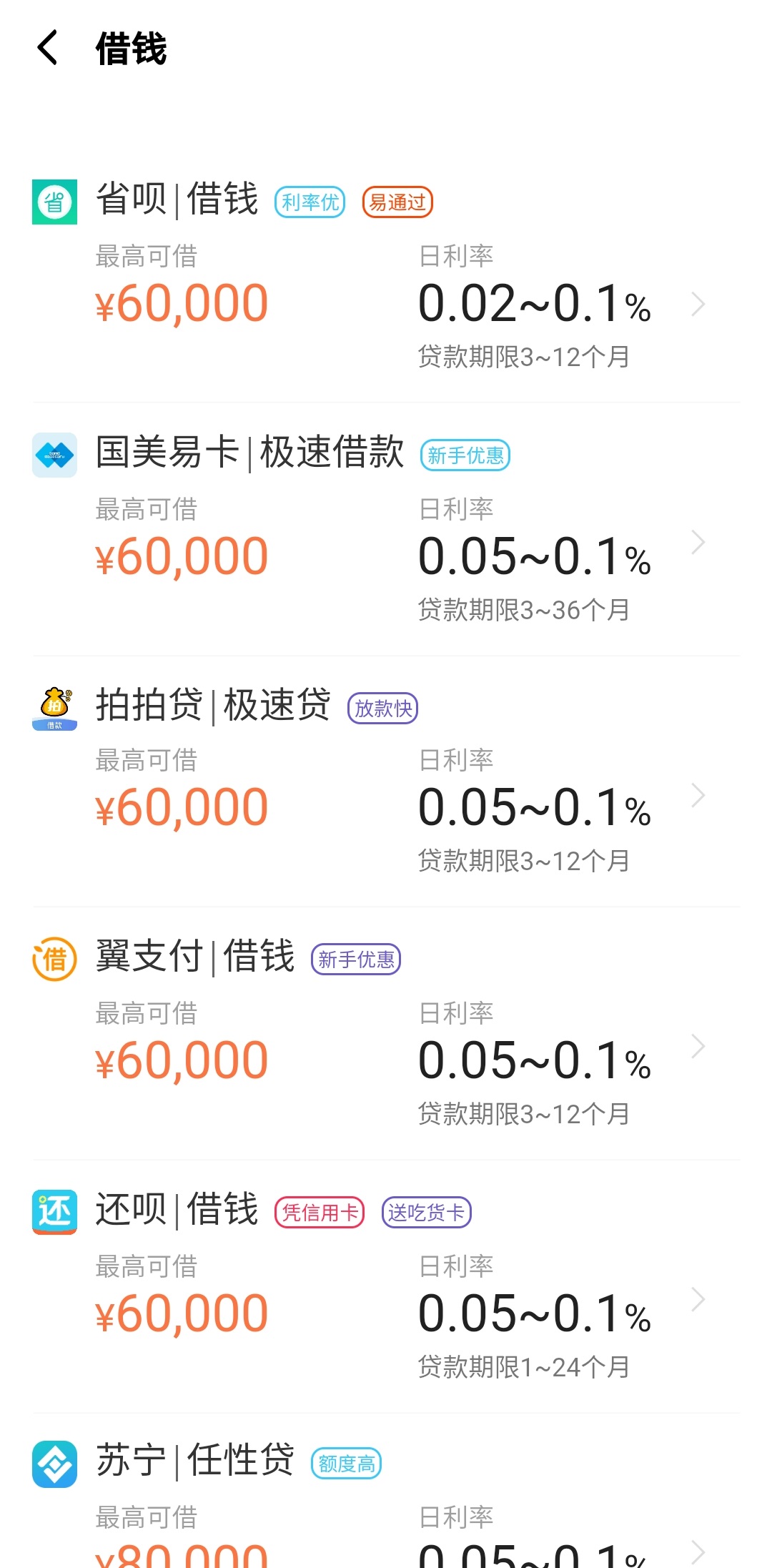
Task: Select the 易通过 orange tag
Action: tap(397, 202)
